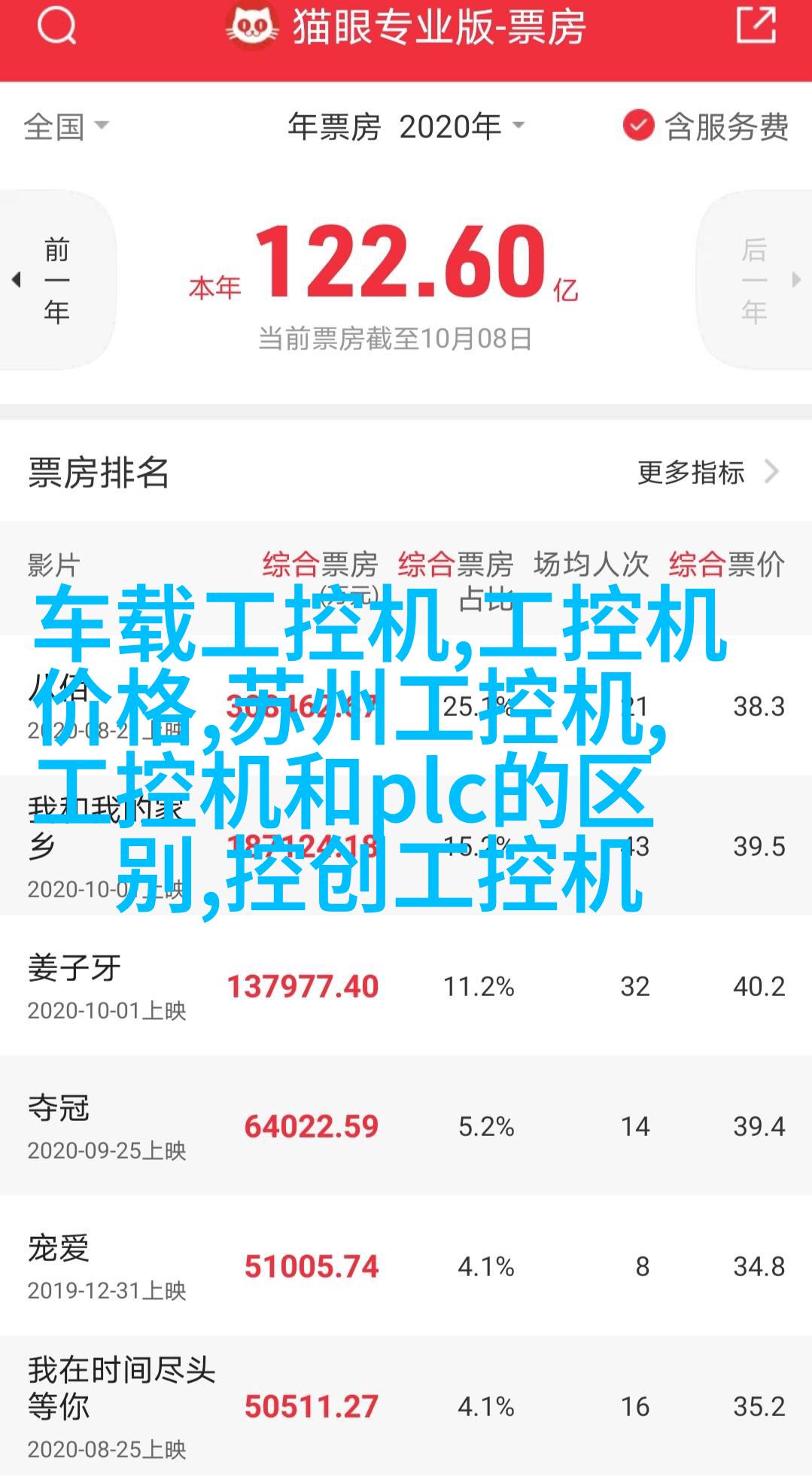Change the 年票房 2020年 period selector
The height and width of the screenshot is (1477, 812).
click(406, 126)
